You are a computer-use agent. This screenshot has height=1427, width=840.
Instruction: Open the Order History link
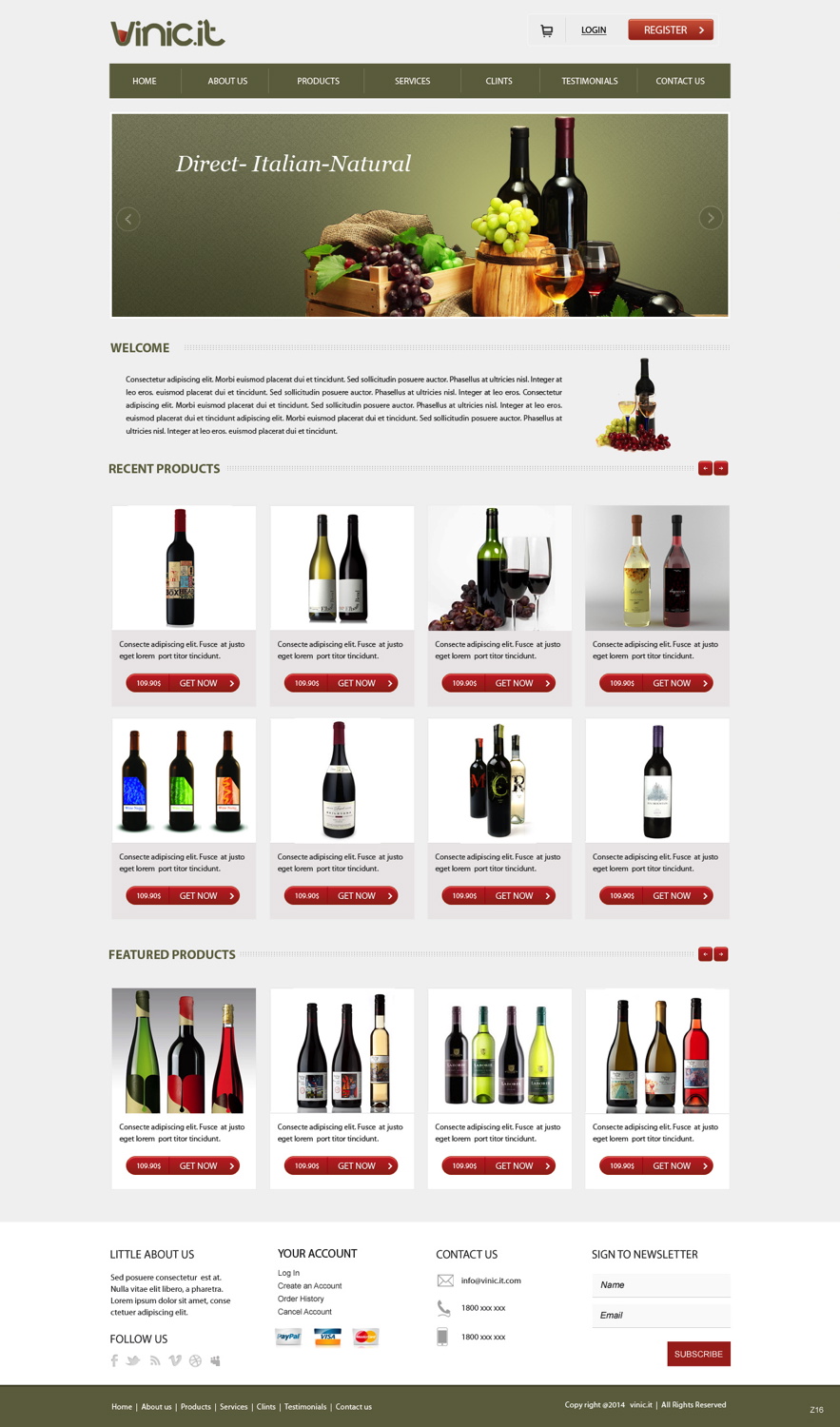(301, 1299)
